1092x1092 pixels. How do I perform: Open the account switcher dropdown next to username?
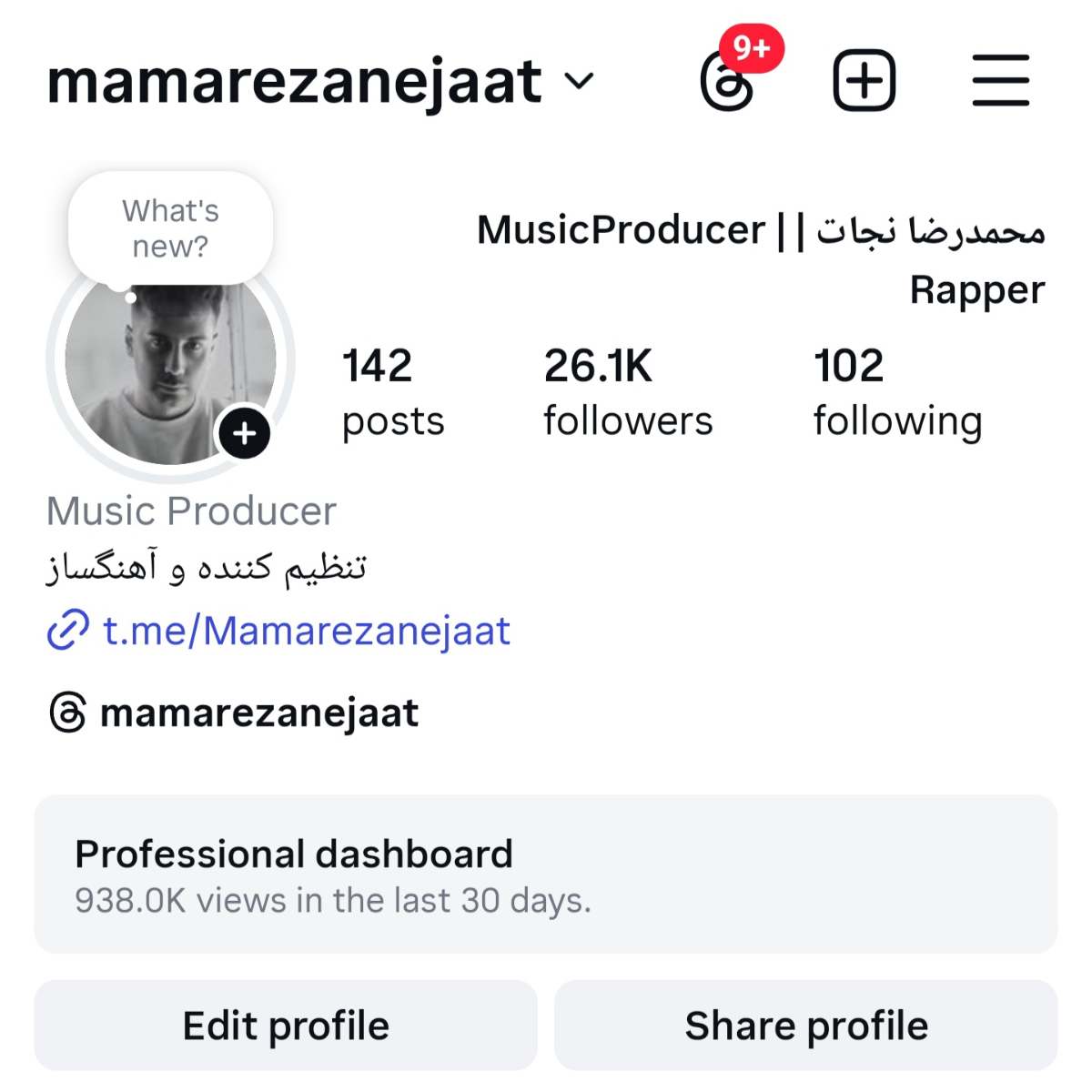click(x=579, y=82)
